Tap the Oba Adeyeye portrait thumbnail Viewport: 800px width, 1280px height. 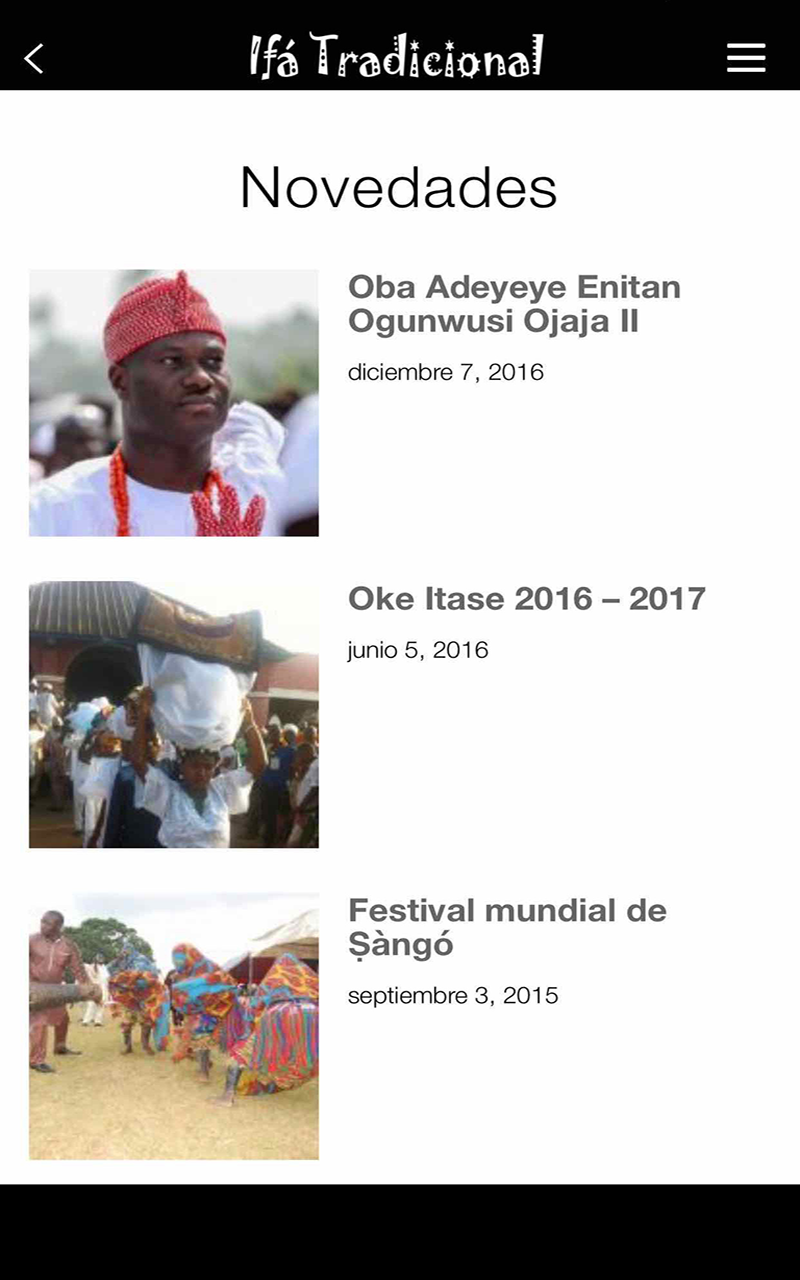[x=174, y=400]
